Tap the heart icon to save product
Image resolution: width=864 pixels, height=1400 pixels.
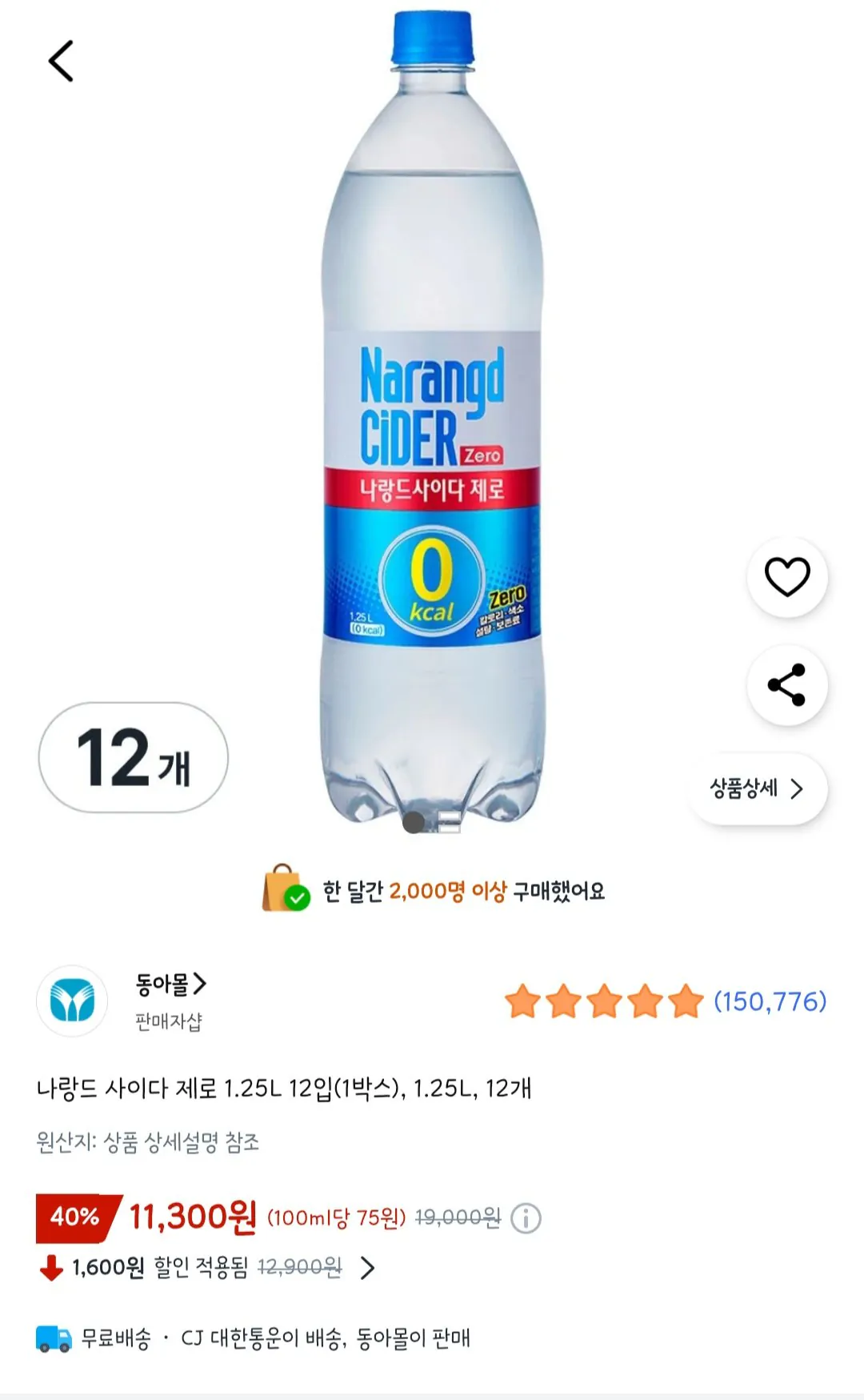[788, 576]
